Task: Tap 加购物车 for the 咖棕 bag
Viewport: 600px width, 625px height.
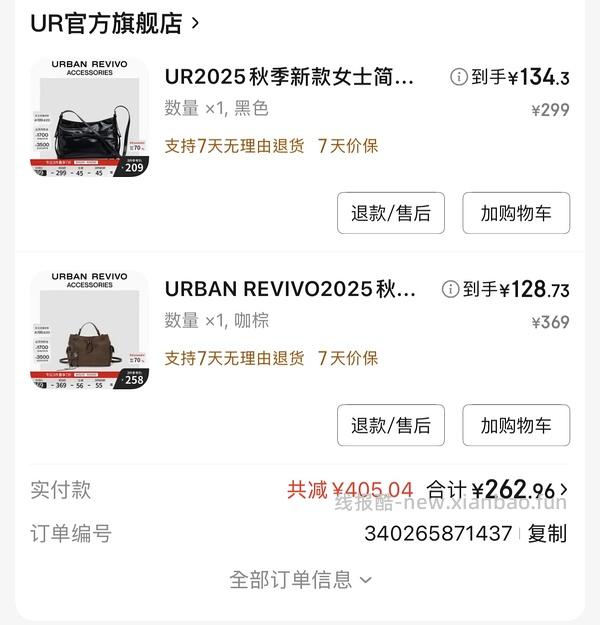Action: 515,425
